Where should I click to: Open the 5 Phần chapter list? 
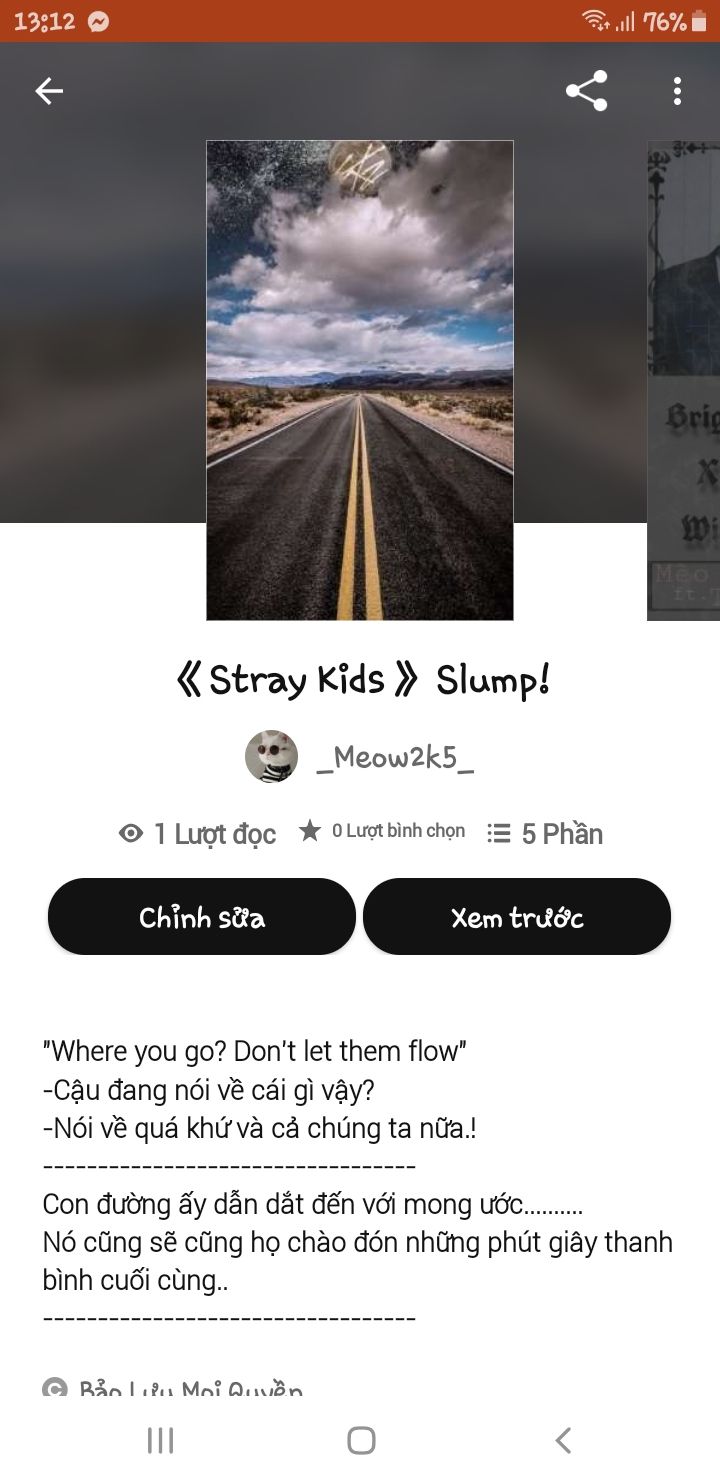click(545, 833)
